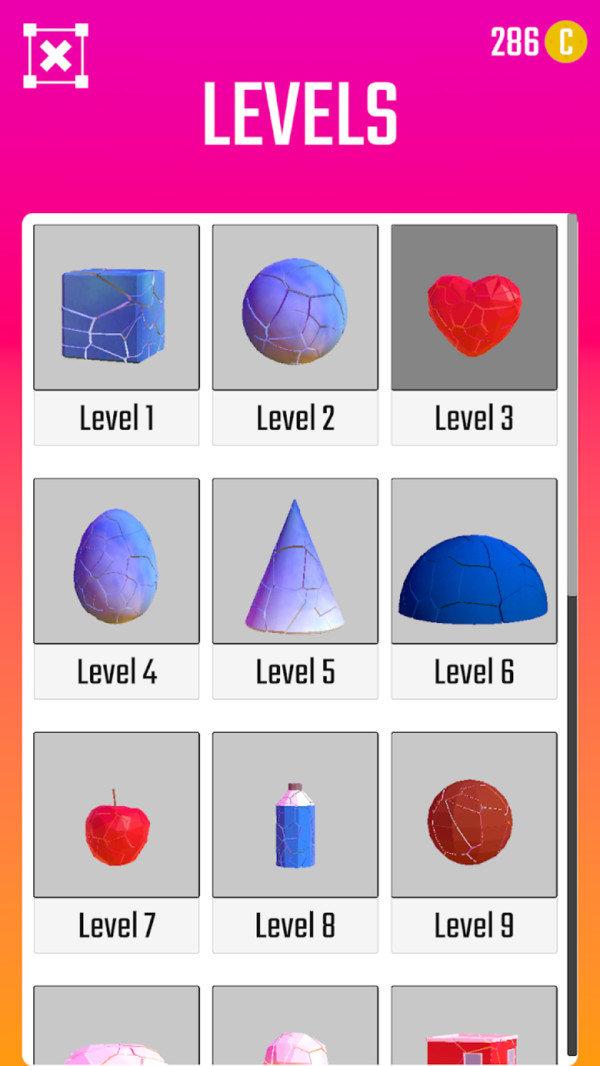The width and height of the screenshot is (600, 1066).
Task: Pick the Level 6 dome
Action: pos(474,562)
